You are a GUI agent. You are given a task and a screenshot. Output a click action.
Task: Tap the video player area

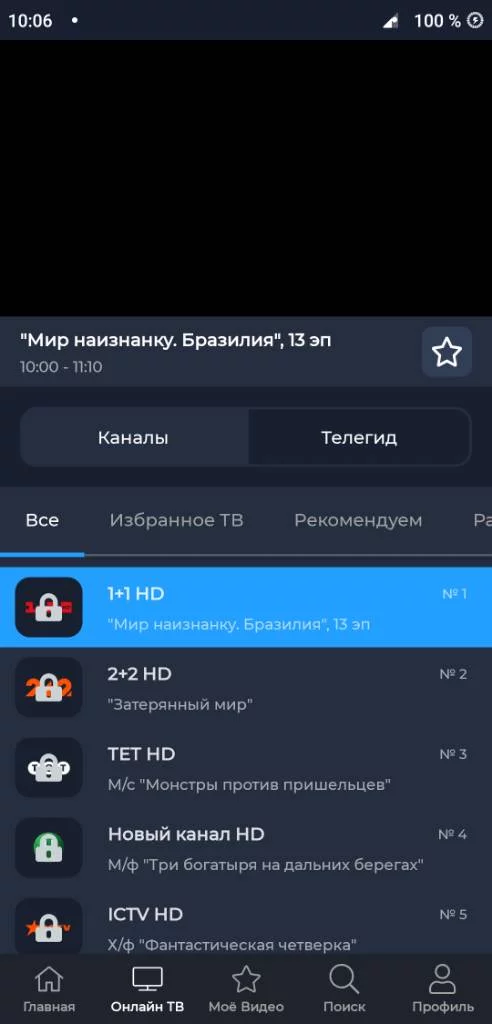point(246,178)
